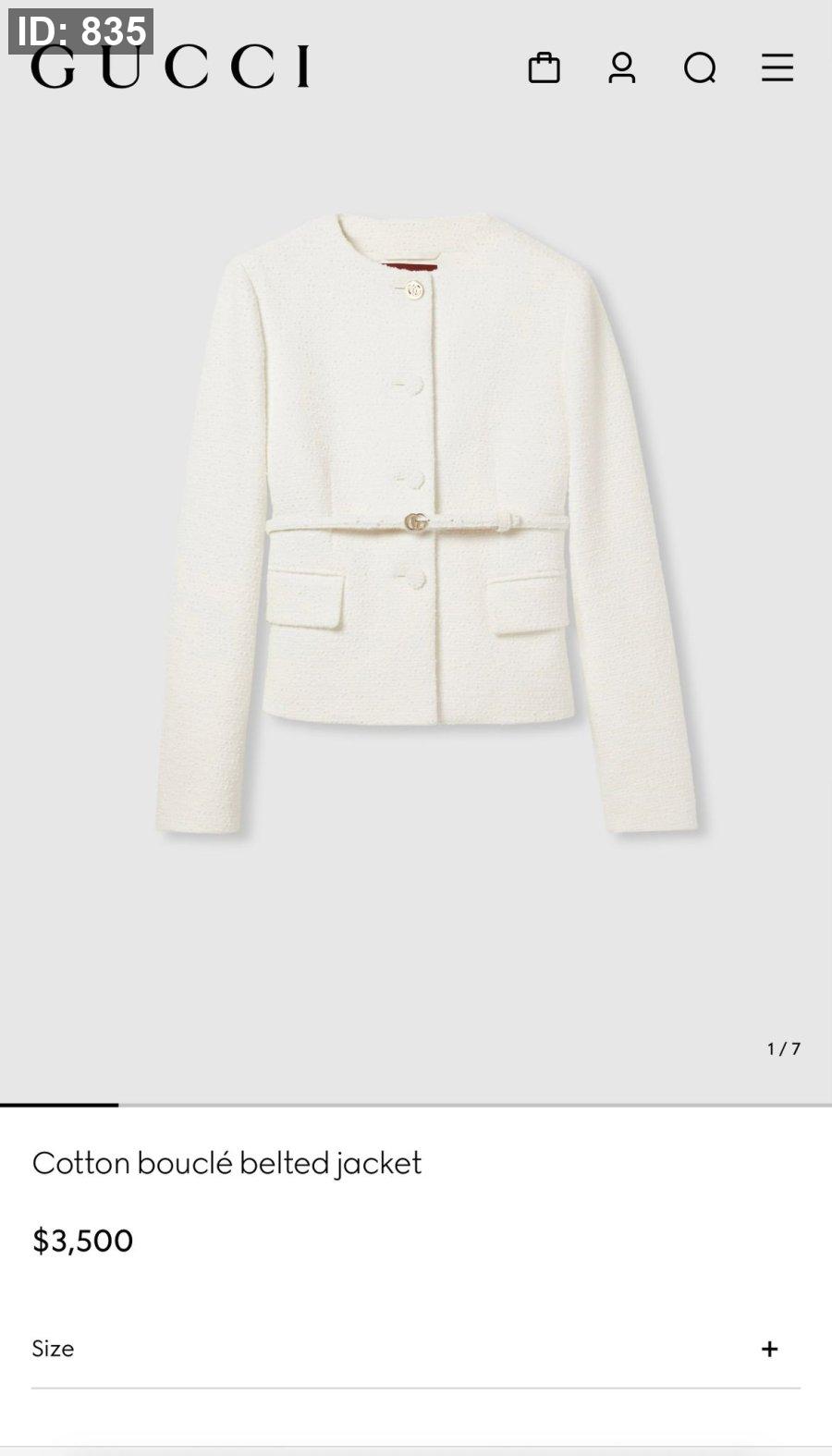The width and height of the screenshot is (832, 1456).
Task: Open the shopping bag
Action: pyautogui.click(x=544, y=67)
